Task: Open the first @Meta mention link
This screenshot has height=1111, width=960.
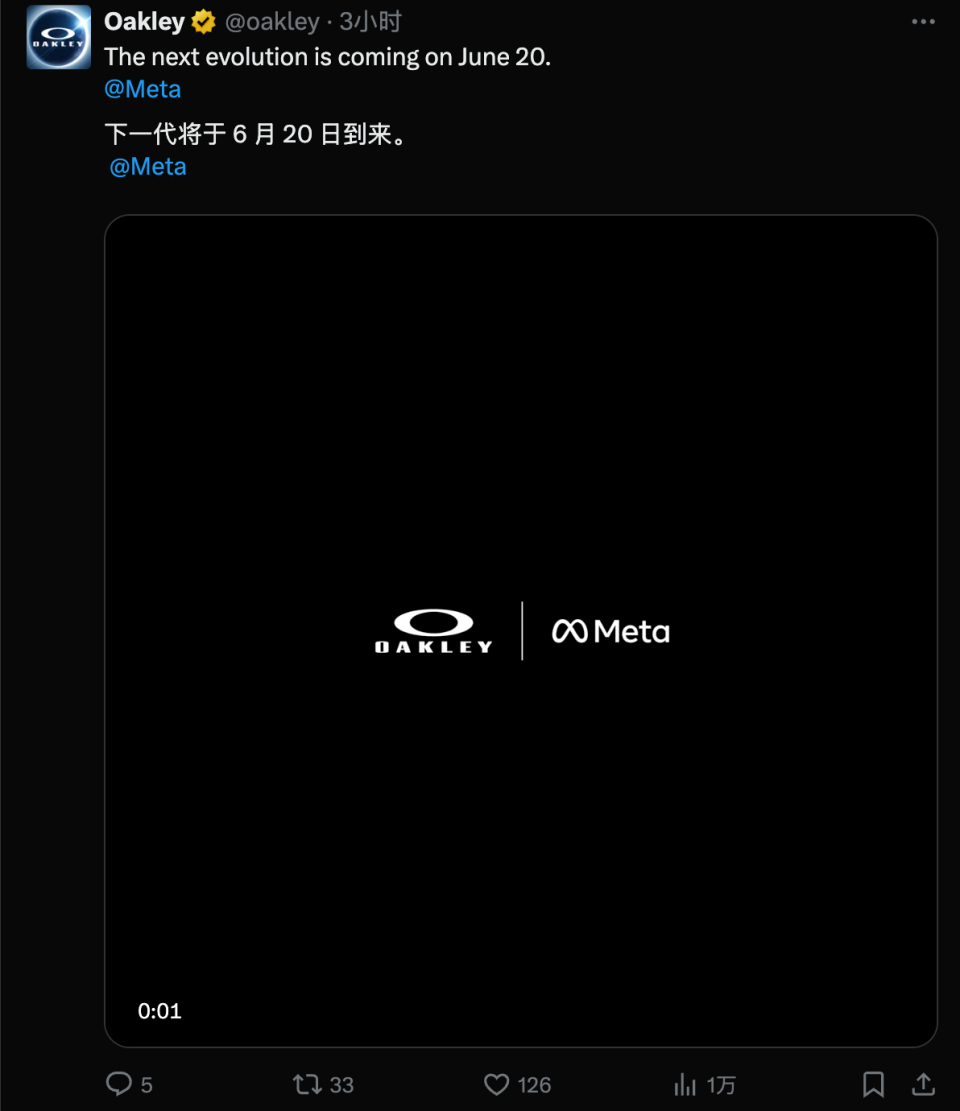Action: pyautogui.click(x=142, y=89)
